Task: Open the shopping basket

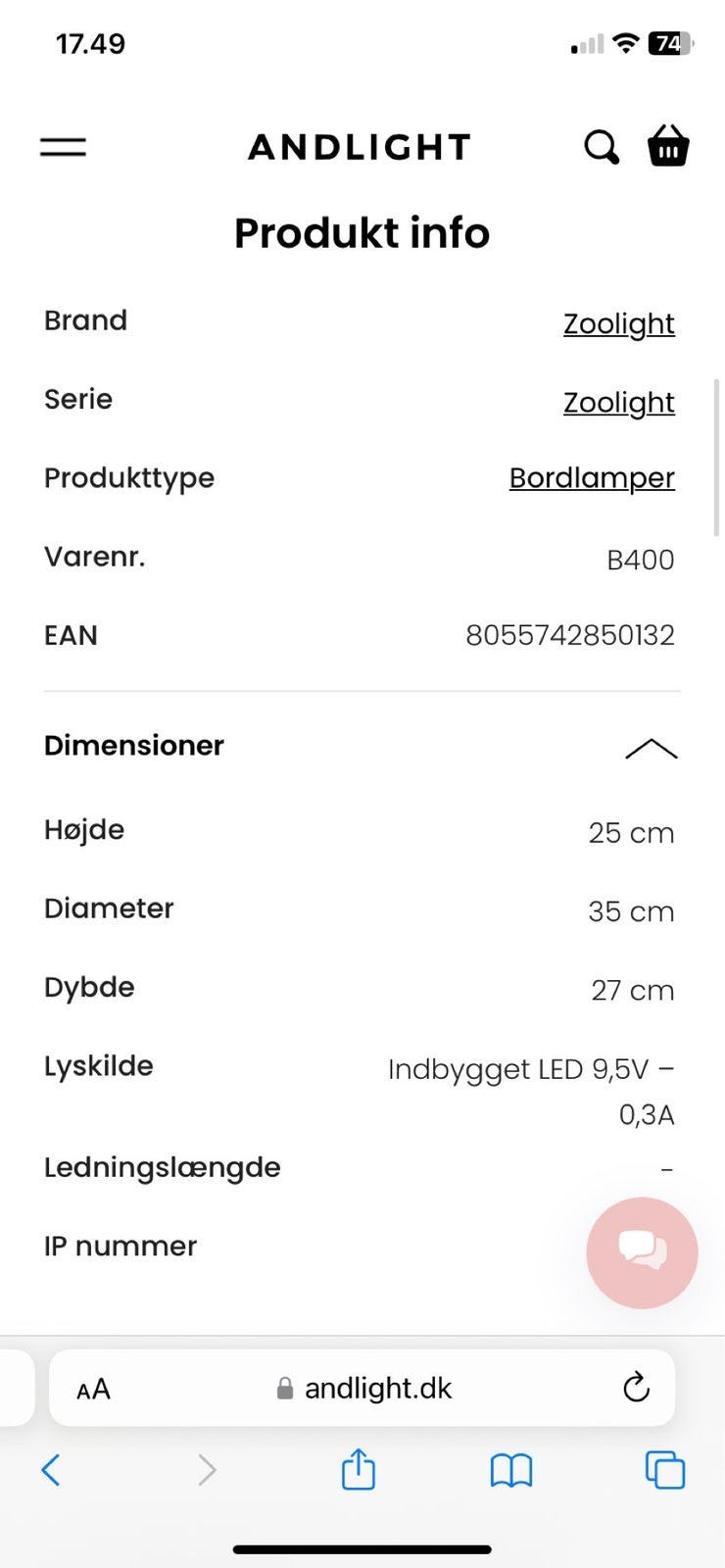Action: [668, 146]
